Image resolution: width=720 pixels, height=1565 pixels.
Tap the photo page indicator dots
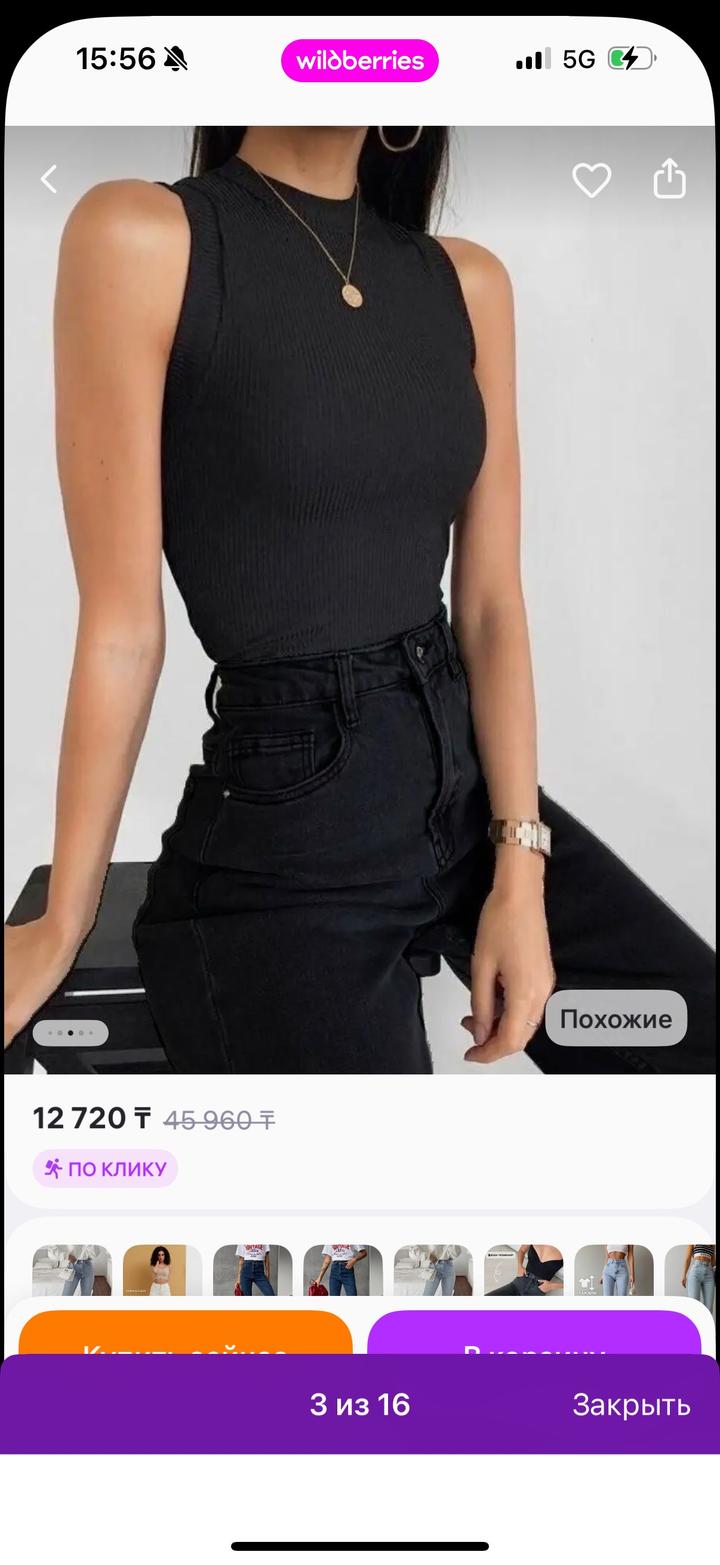pyautogui.click(x=70, y=1032)
